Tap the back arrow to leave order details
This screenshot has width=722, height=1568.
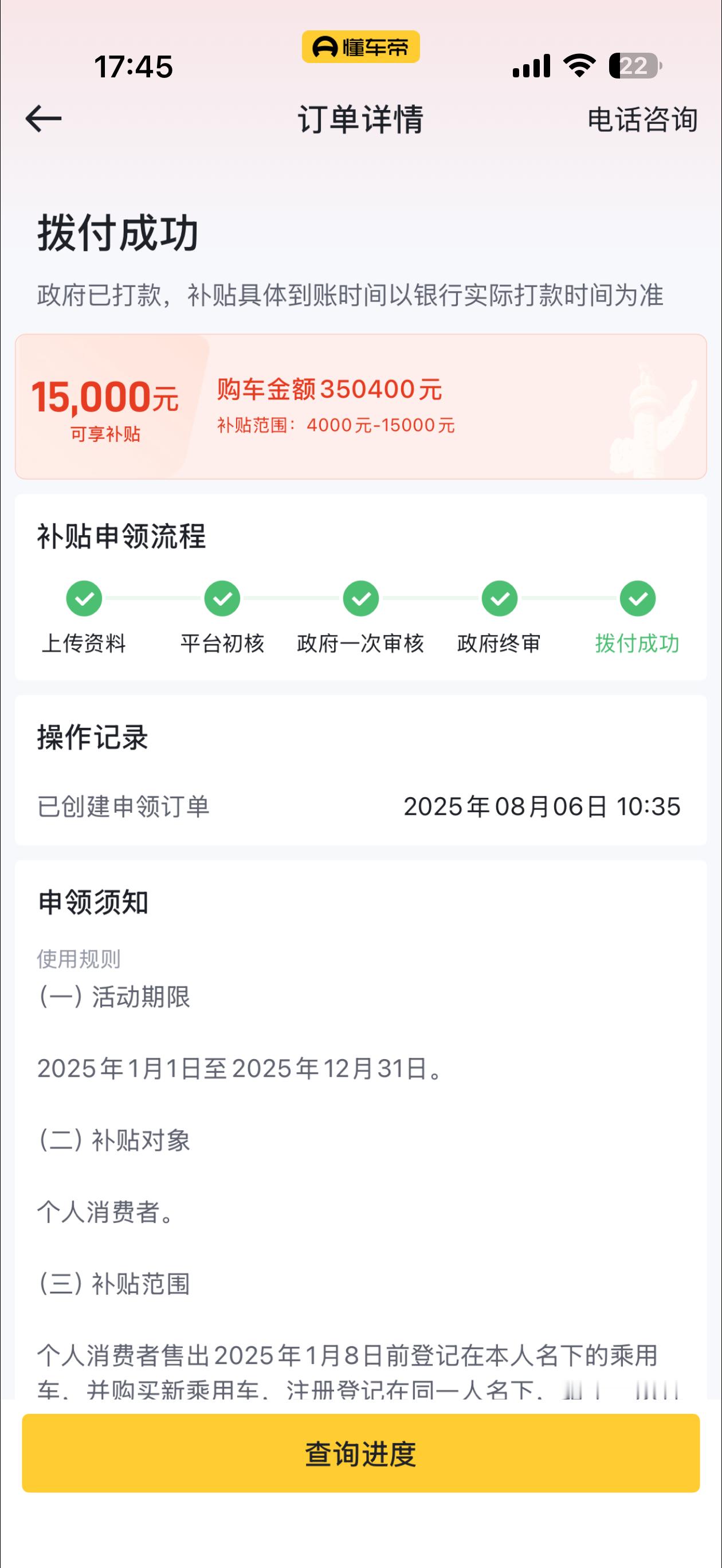[41, 120]
